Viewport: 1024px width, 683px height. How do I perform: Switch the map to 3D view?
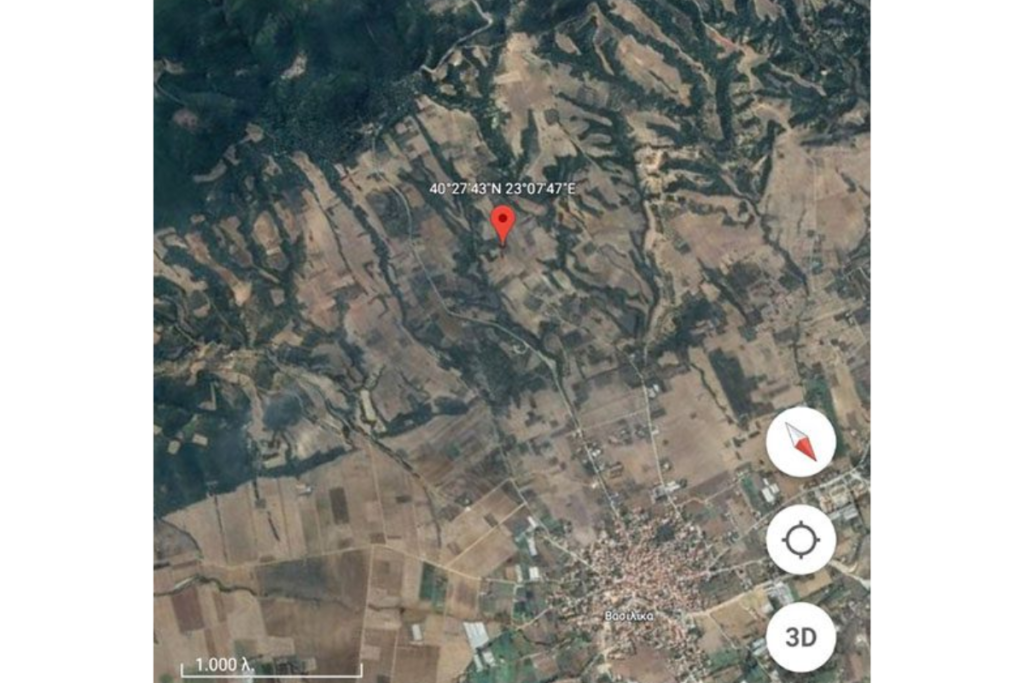coord(800,637)
